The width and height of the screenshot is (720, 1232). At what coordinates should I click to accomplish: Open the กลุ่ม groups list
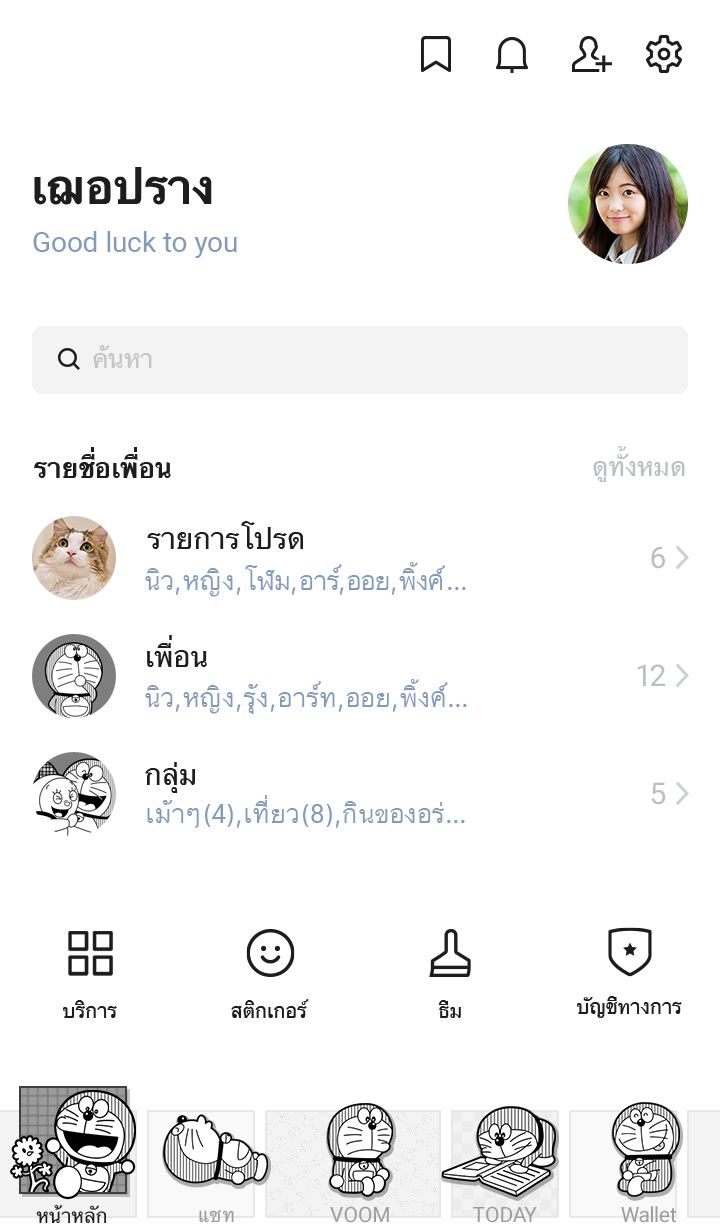click(x=360, y=794)
